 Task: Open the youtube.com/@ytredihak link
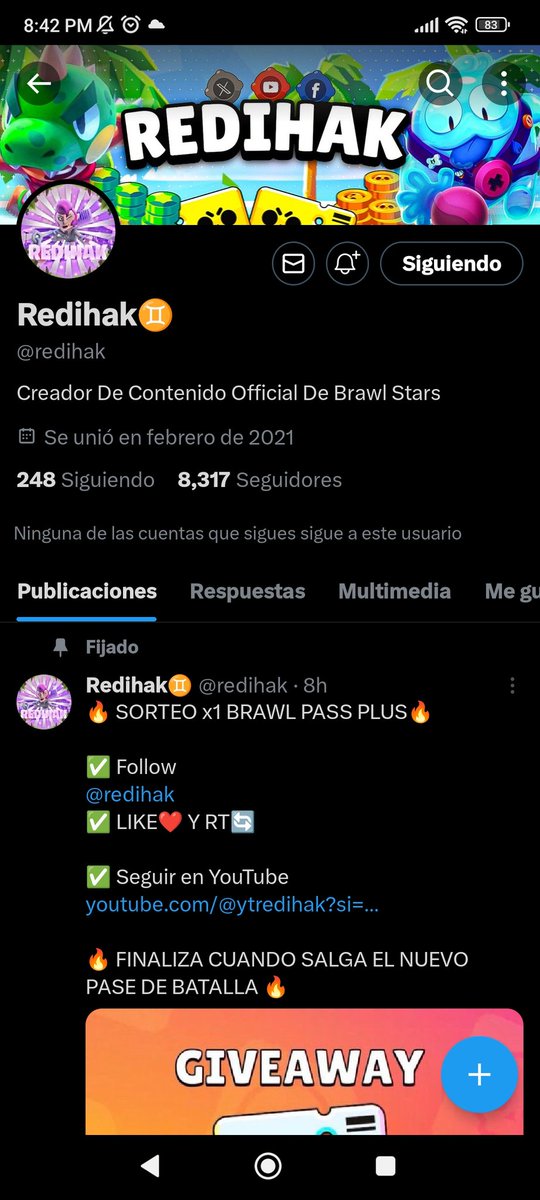click(232, 905)
